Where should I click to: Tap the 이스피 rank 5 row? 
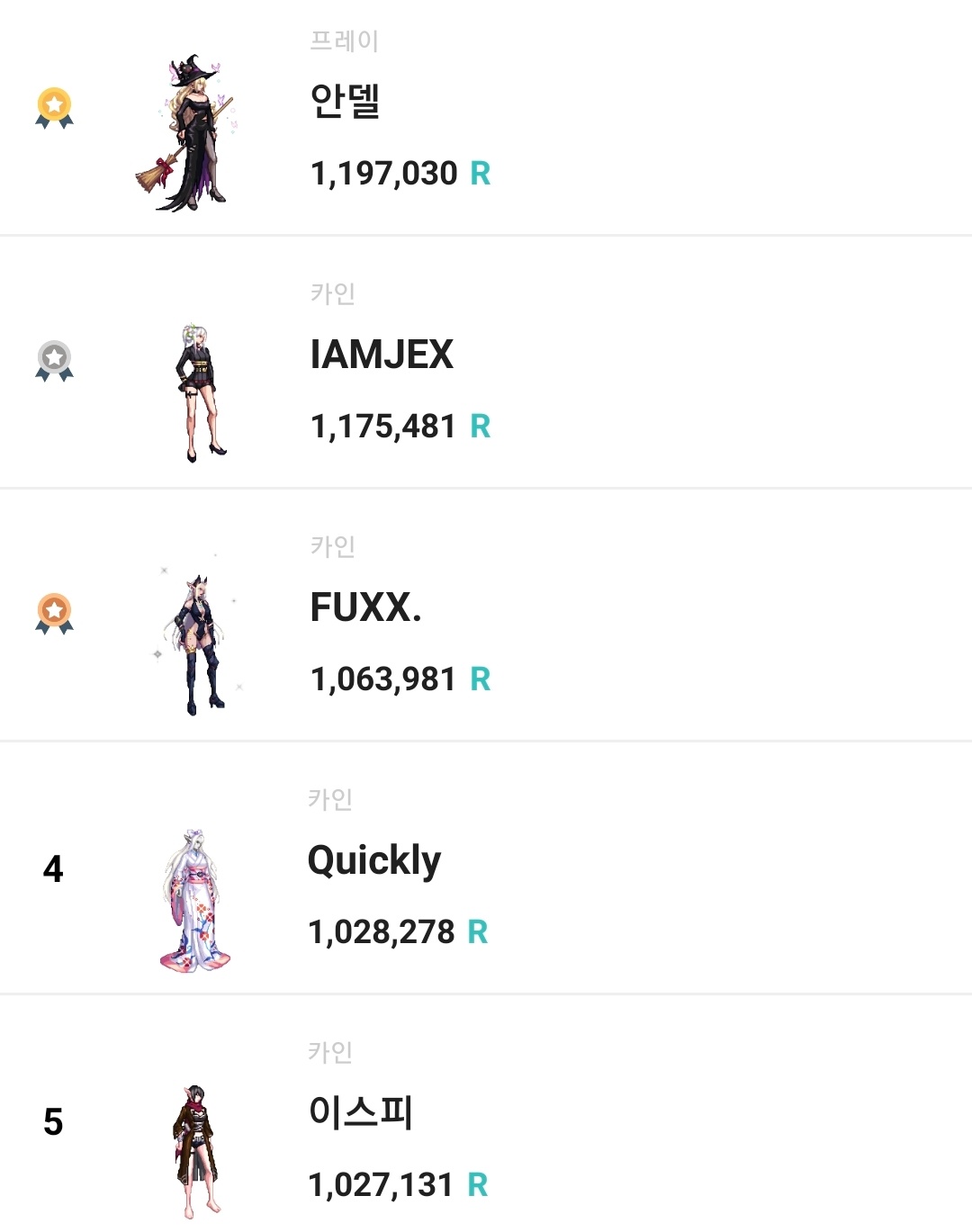click(x=486, y=1120)
